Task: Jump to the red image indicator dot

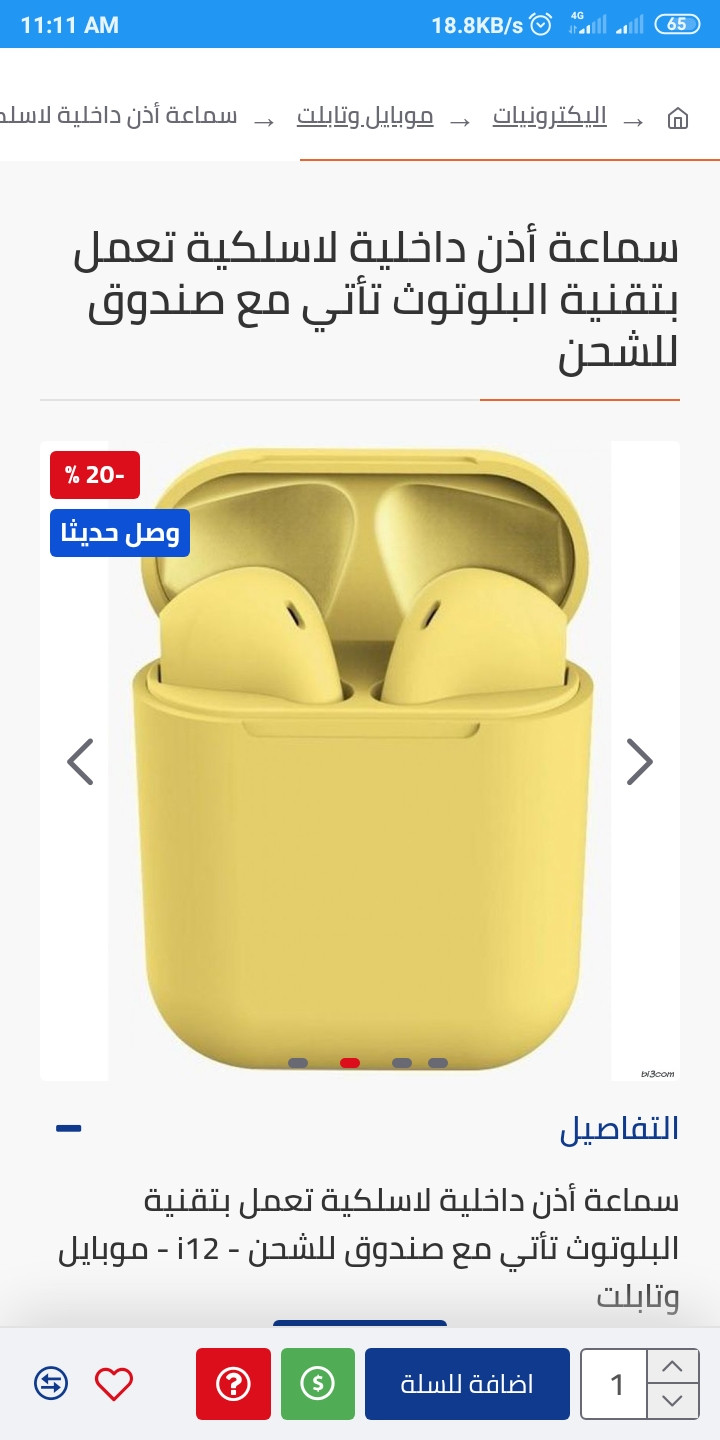Action: [350, 1063]
